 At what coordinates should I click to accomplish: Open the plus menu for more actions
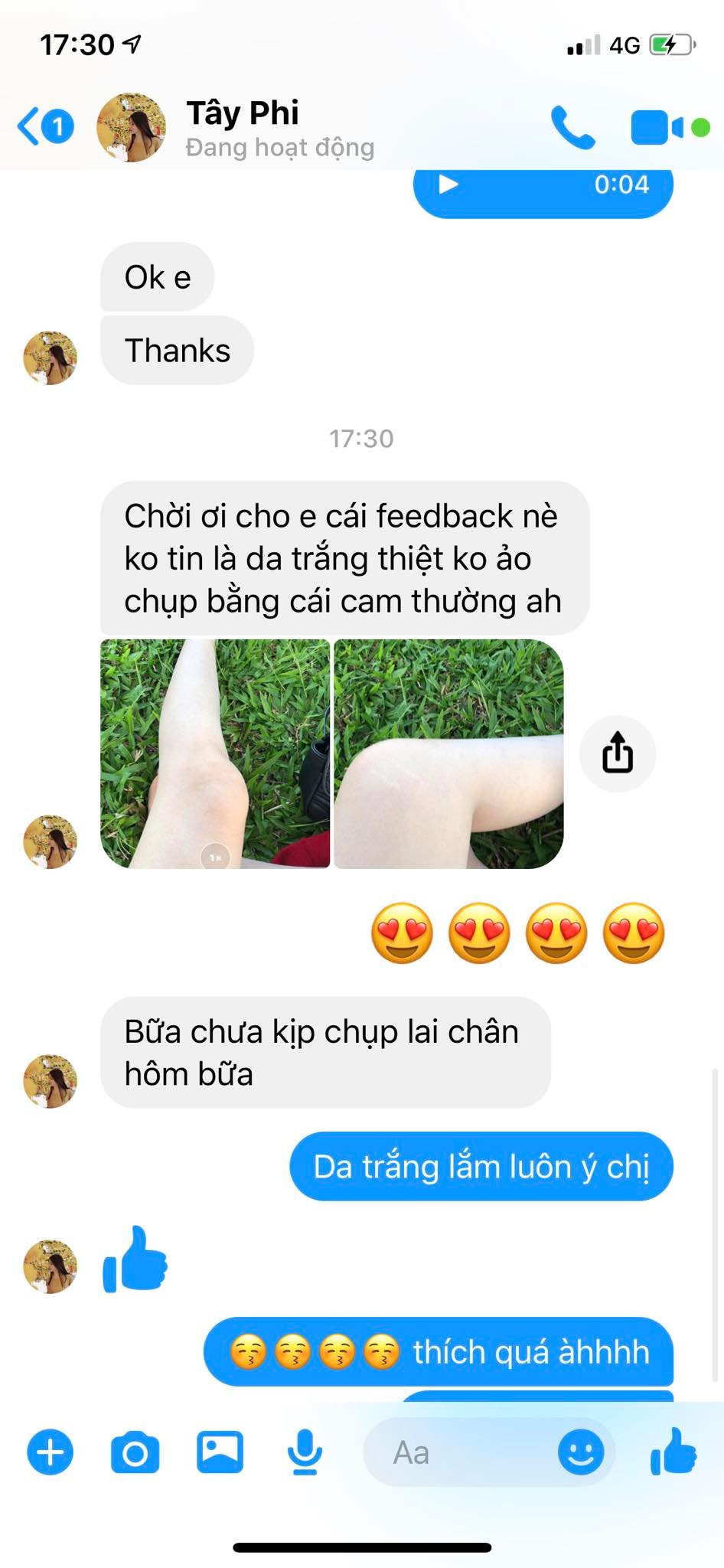51,1452
